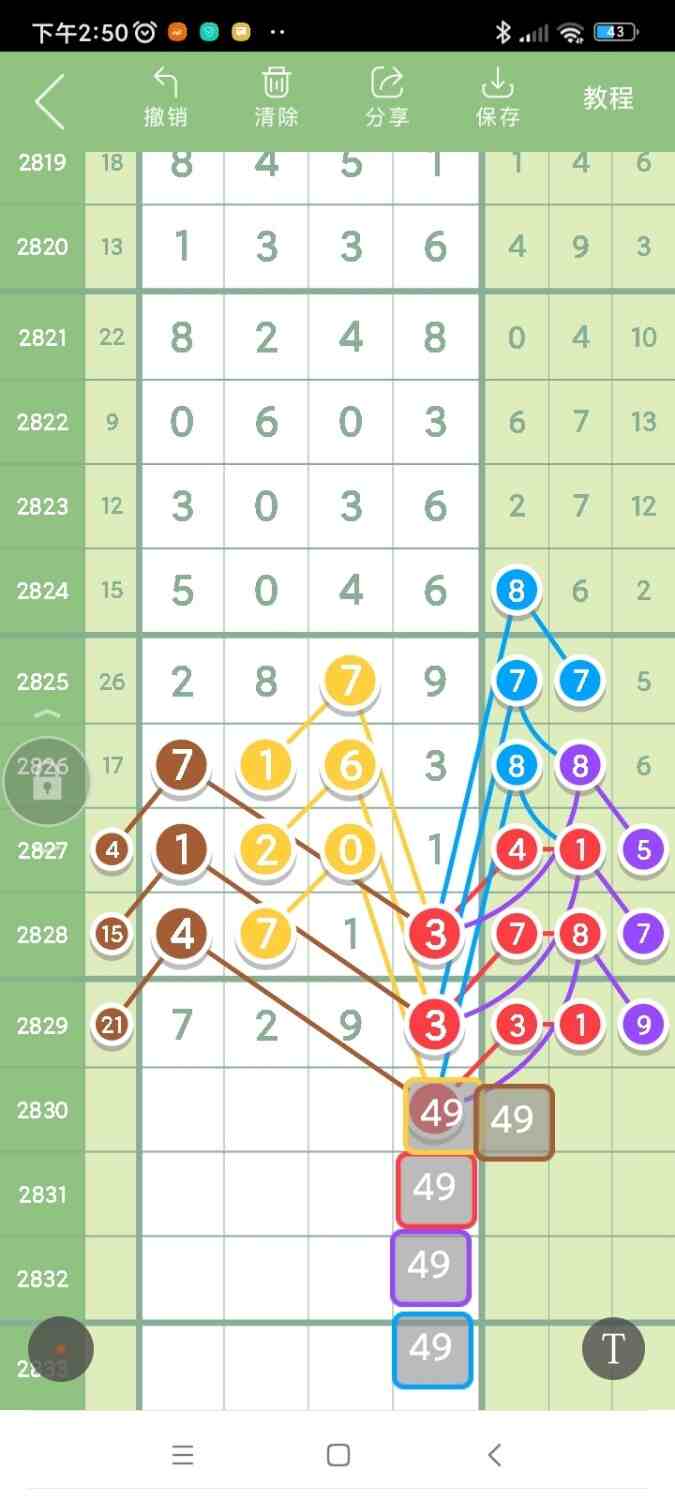This screenshot has width=675, height=1500.
Task: Save the chart with 保存
Action: (497, 98)
